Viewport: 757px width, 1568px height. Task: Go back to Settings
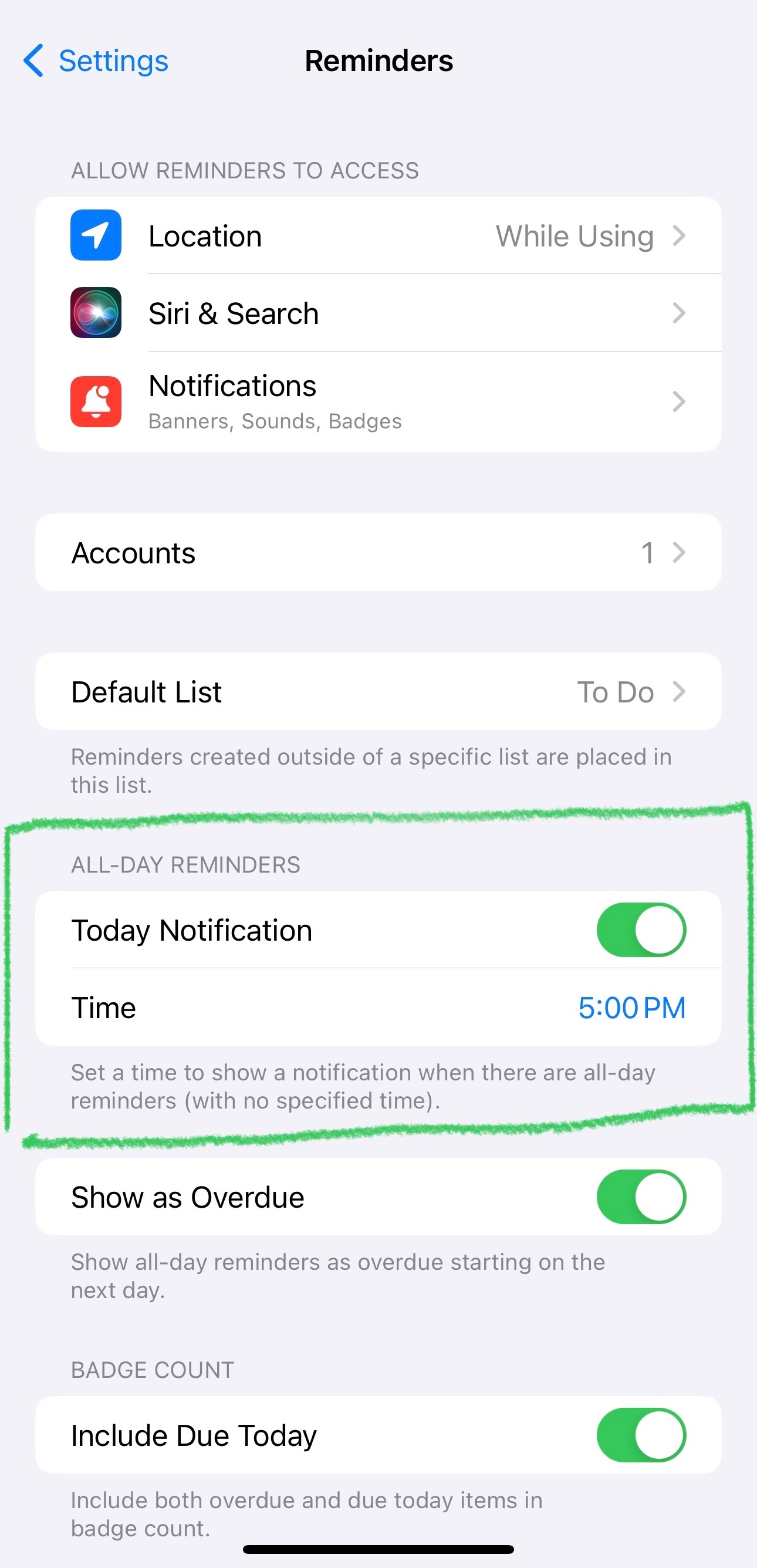tap(96, 61)
